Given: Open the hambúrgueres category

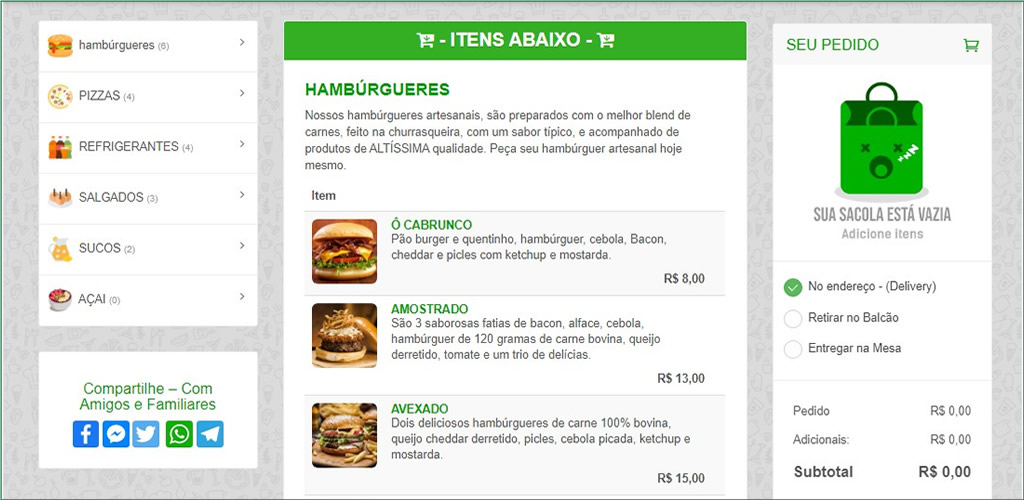Looking at the screenshot, I should point(147,45).
